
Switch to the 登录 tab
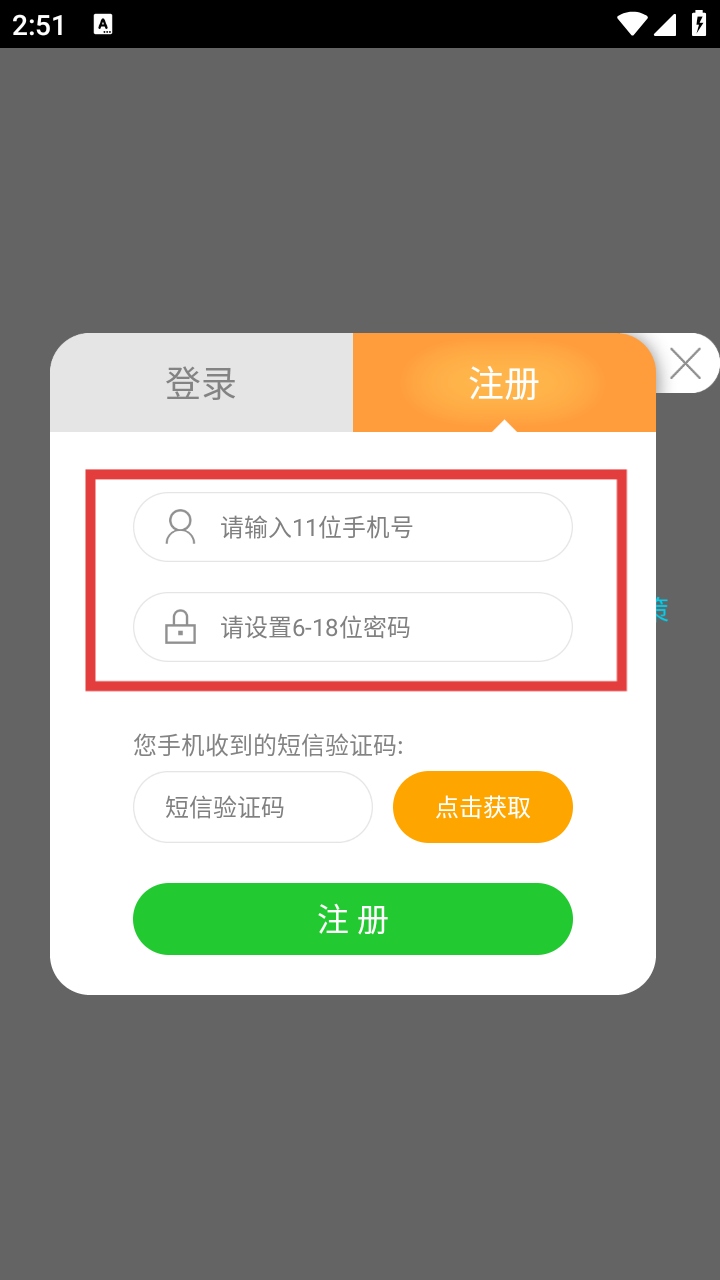pos(201,383)
